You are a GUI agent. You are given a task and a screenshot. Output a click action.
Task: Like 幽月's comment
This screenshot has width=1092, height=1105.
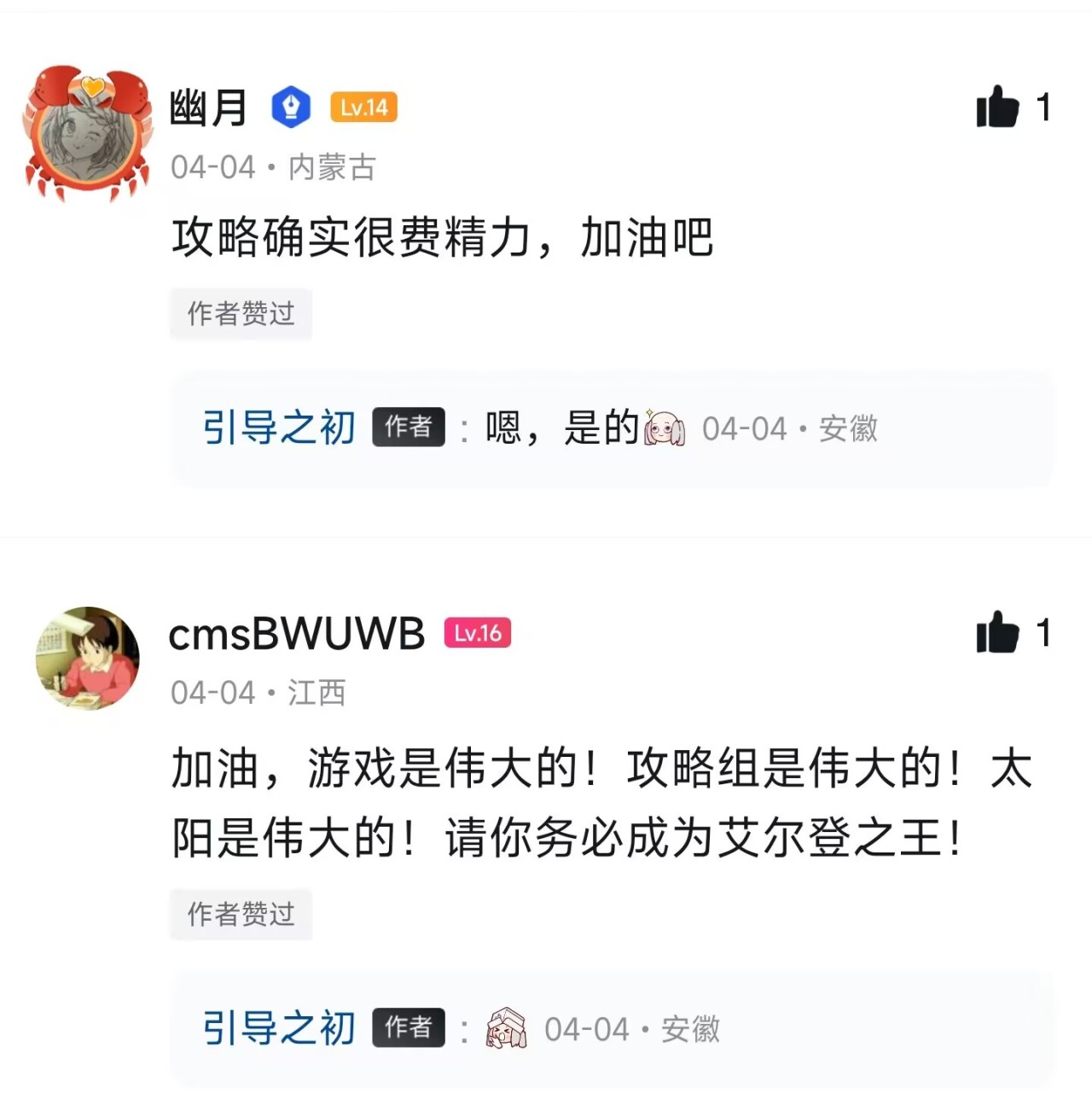(997, 108)
